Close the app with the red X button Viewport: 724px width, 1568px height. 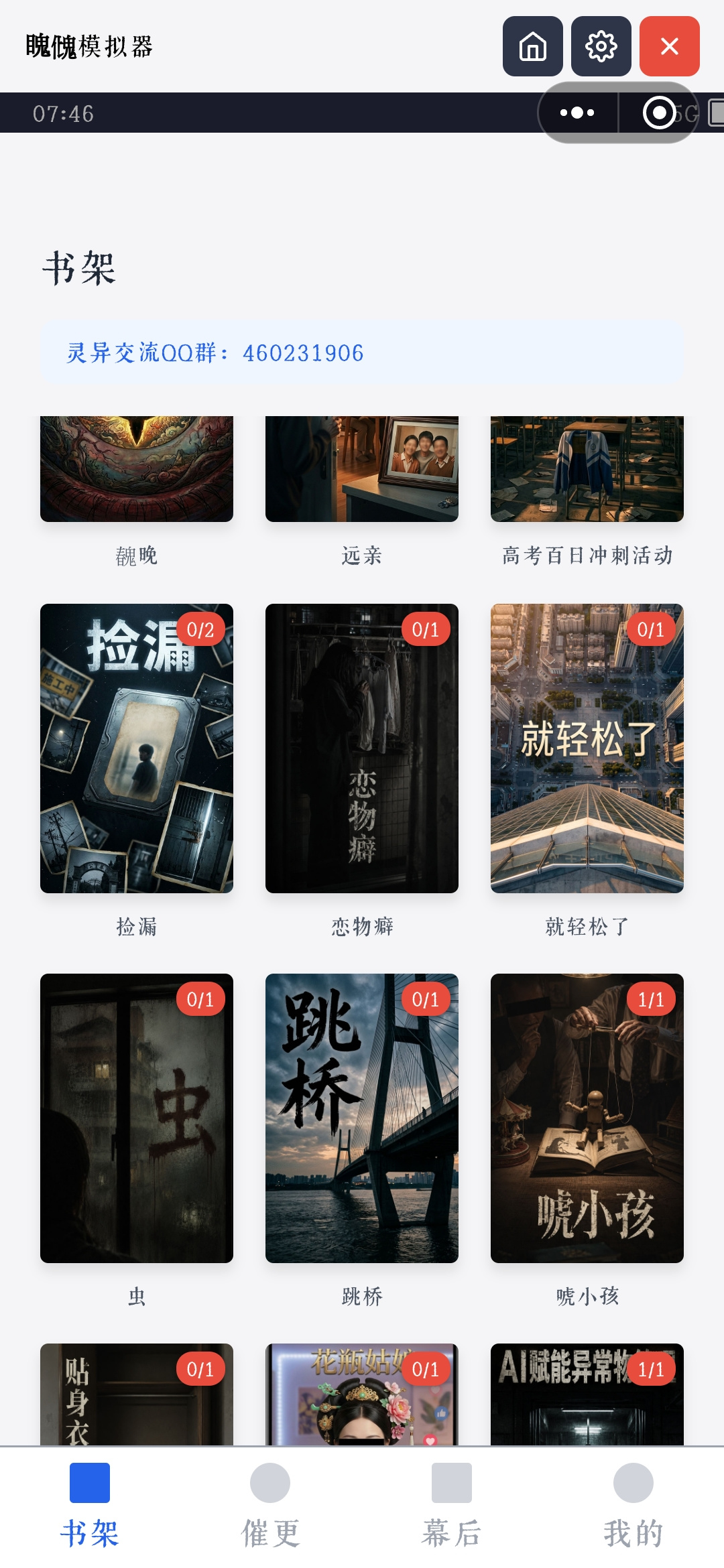[x=670, y=46]
